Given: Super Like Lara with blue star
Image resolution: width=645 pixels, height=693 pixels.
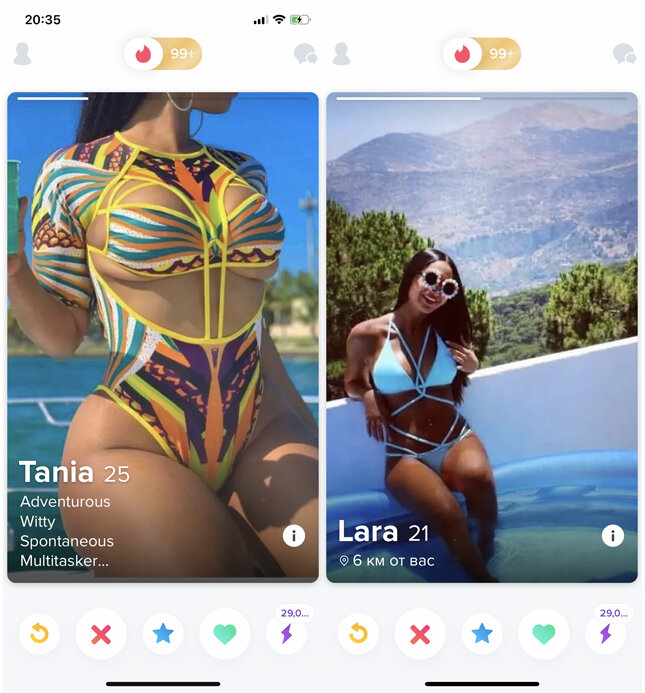Looking at the screenshot, I should (x=482, y=633).
